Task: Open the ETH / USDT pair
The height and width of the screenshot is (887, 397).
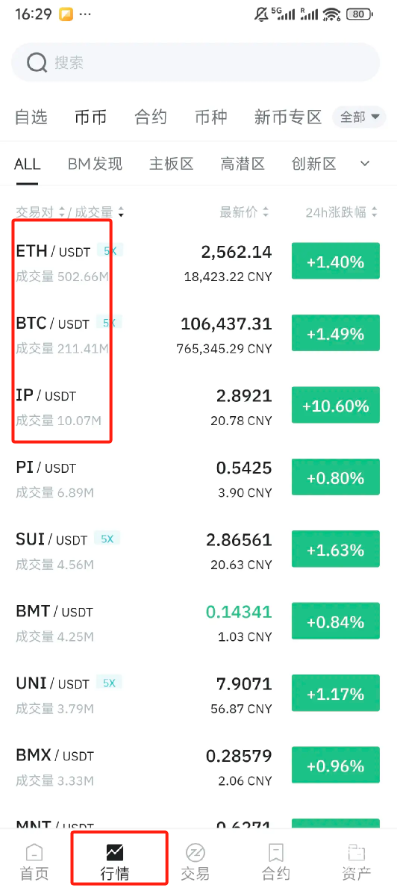Action: tap(198, 261)
